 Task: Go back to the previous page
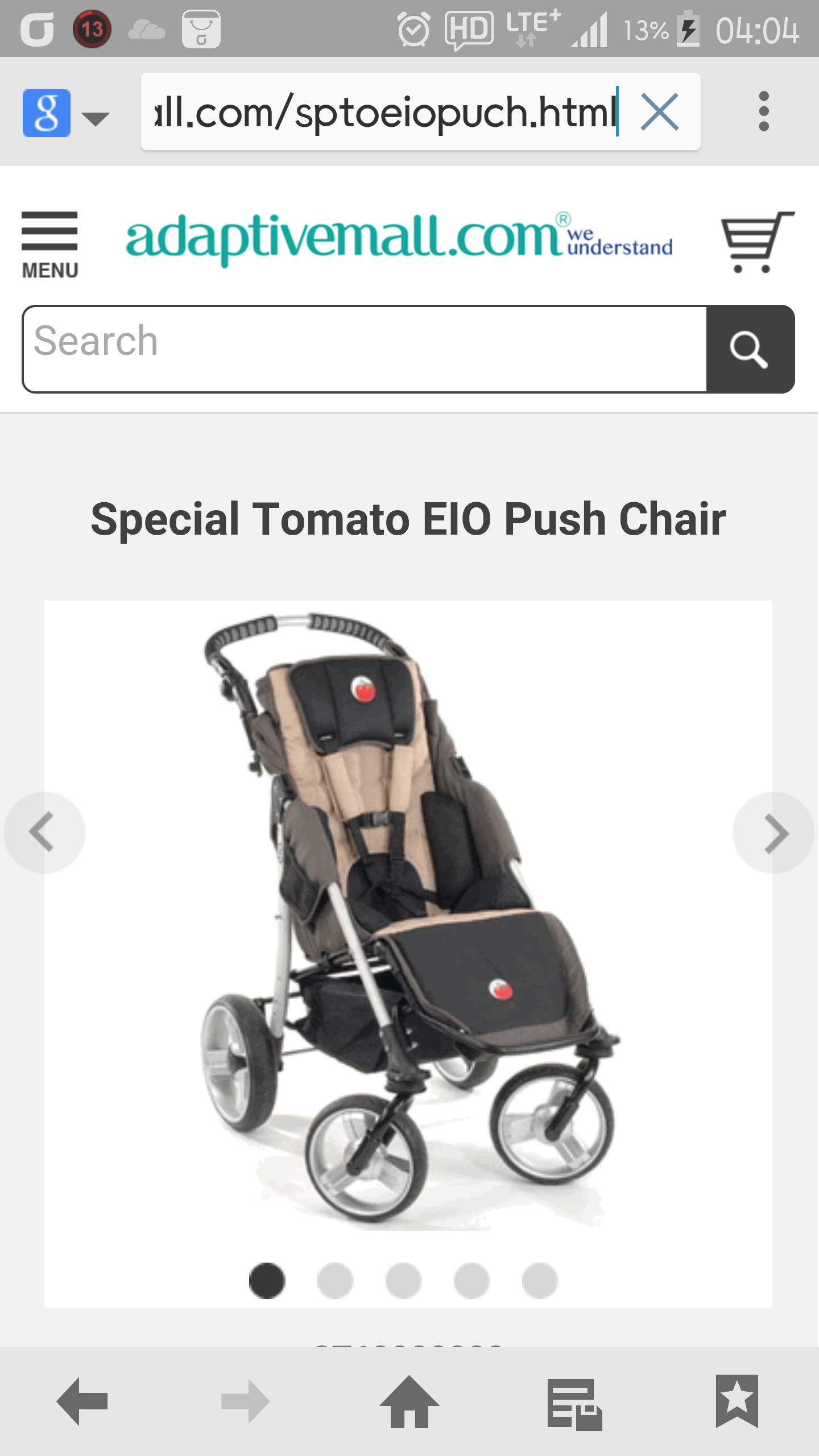pos(82,1401)
